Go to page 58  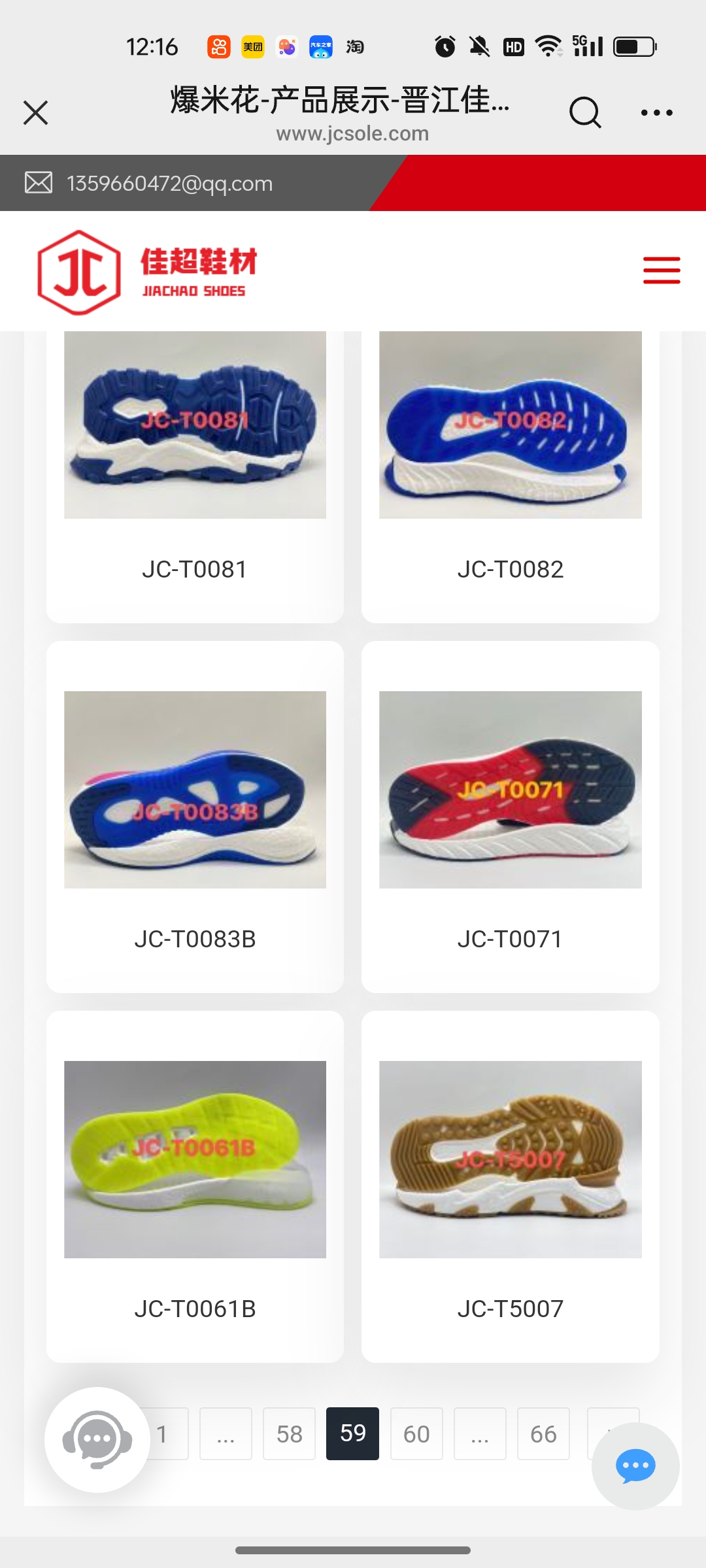coord(289,1434)
